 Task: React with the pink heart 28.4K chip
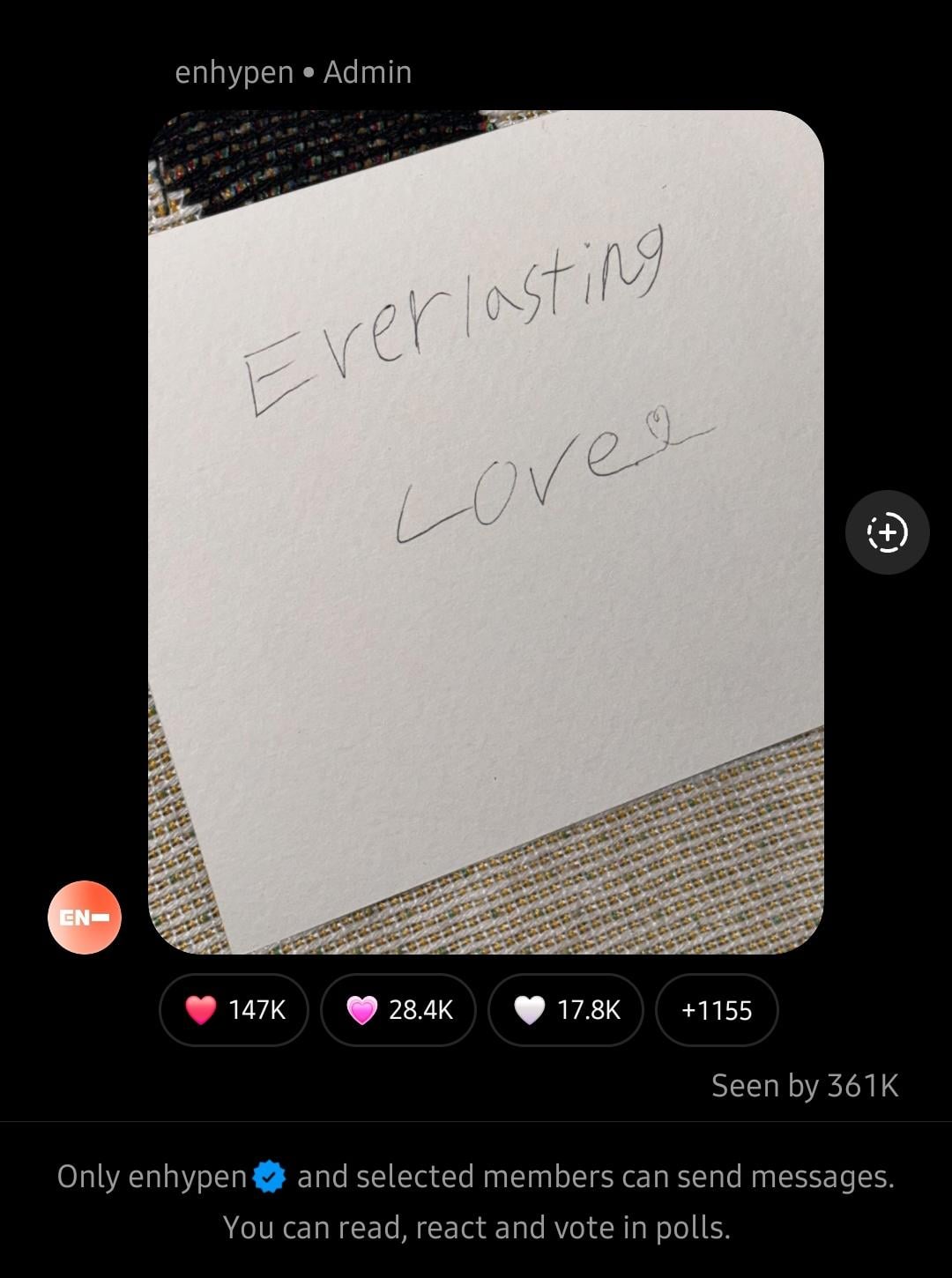pyautogui.click(x=398, y=1010)
